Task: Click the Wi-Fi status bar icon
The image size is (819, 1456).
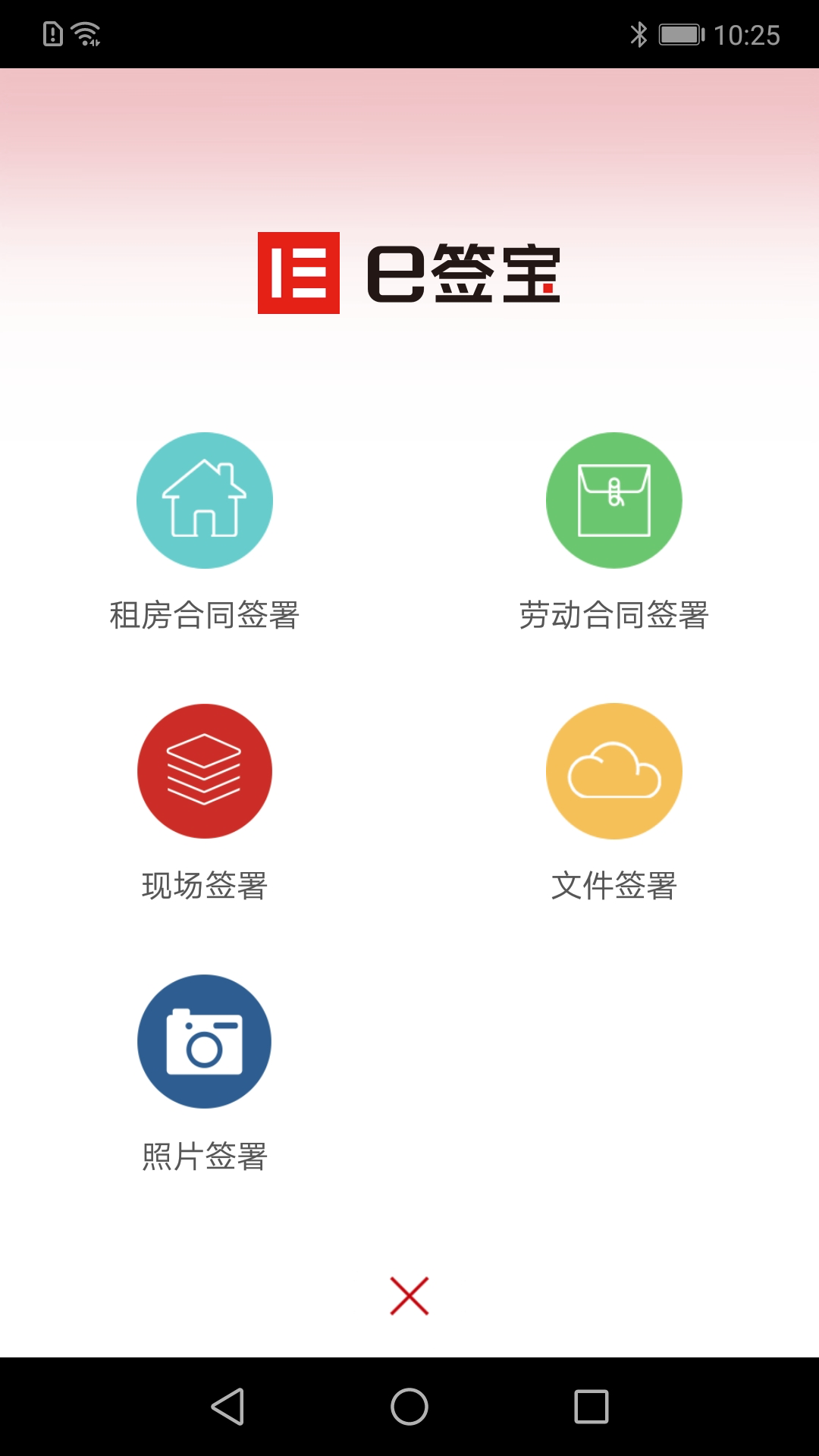Action: click(x=83, y=33)
